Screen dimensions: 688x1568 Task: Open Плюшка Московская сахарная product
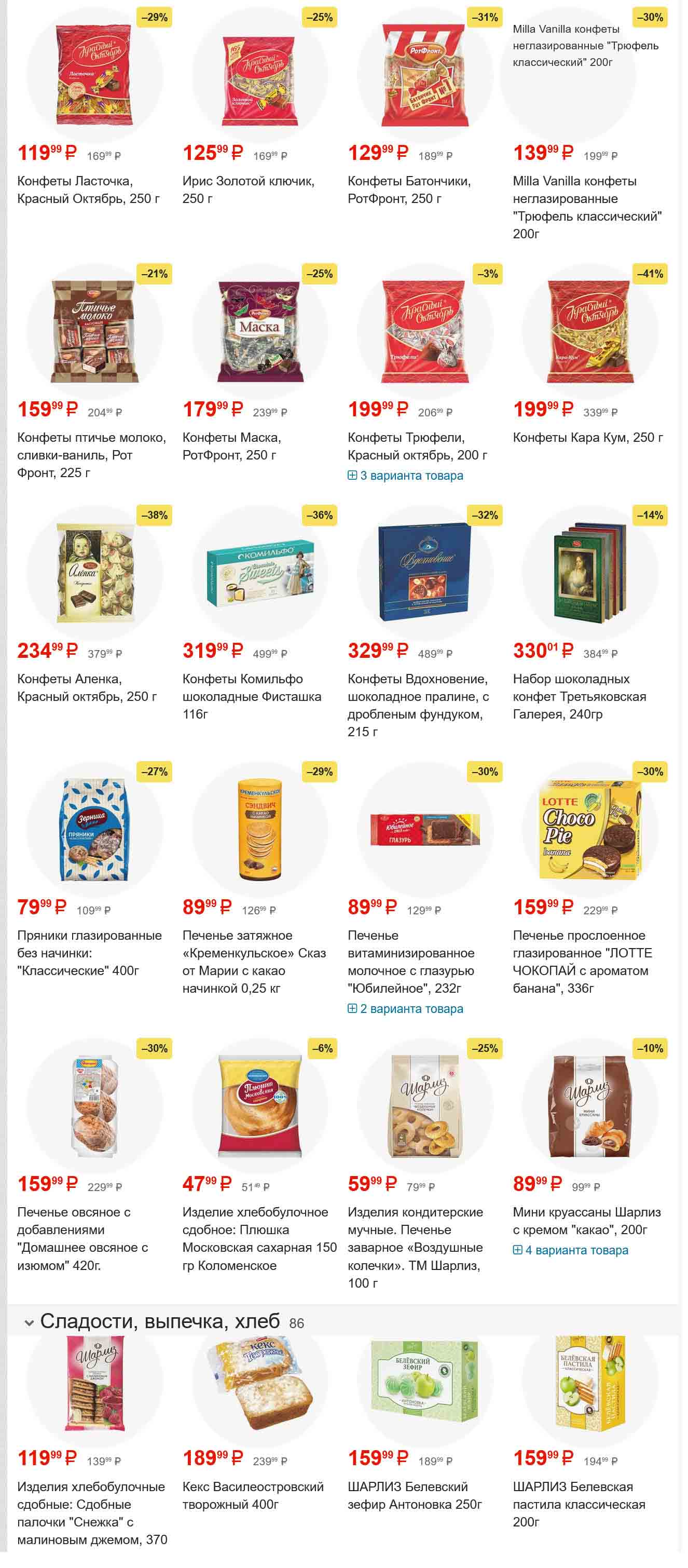tap(259, 1238)
